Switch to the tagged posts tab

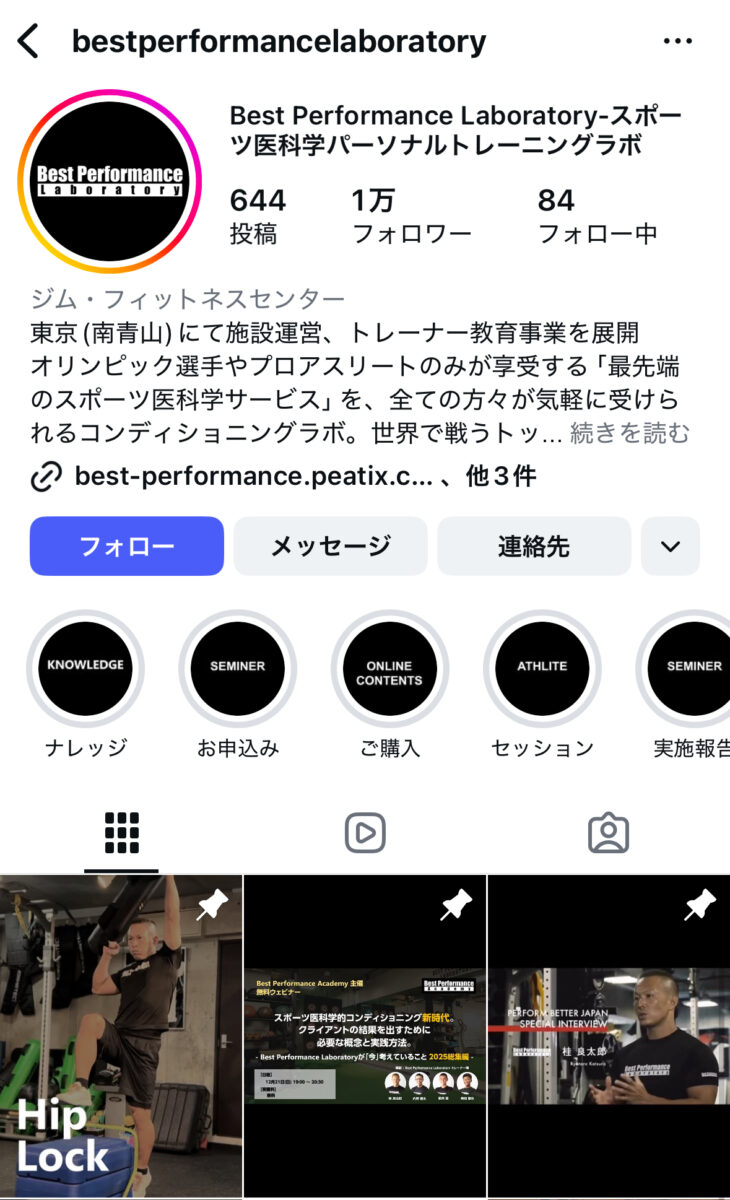click(608, 832)
